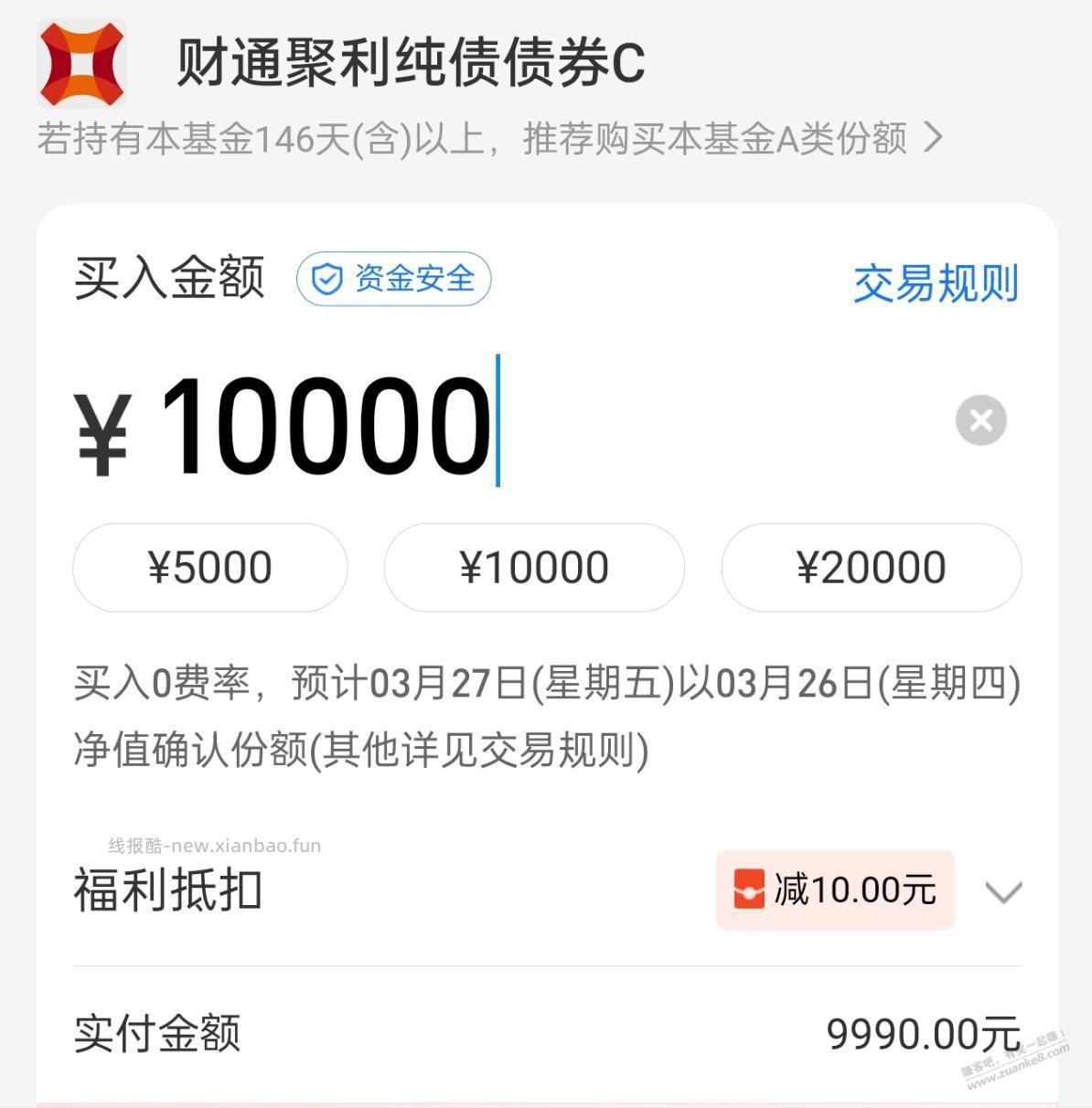The image size is (1092, 1108).
Task: Open the 减10.00元 coupon tag
Action: coord(834,890)
